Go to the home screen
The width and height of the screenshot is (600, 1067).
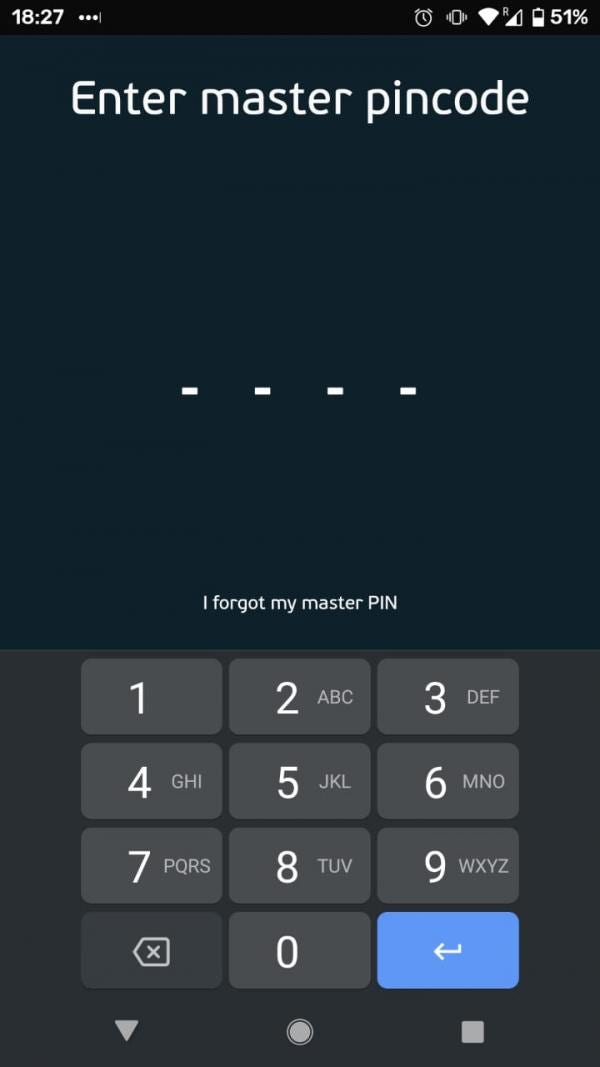[299, 1032]
